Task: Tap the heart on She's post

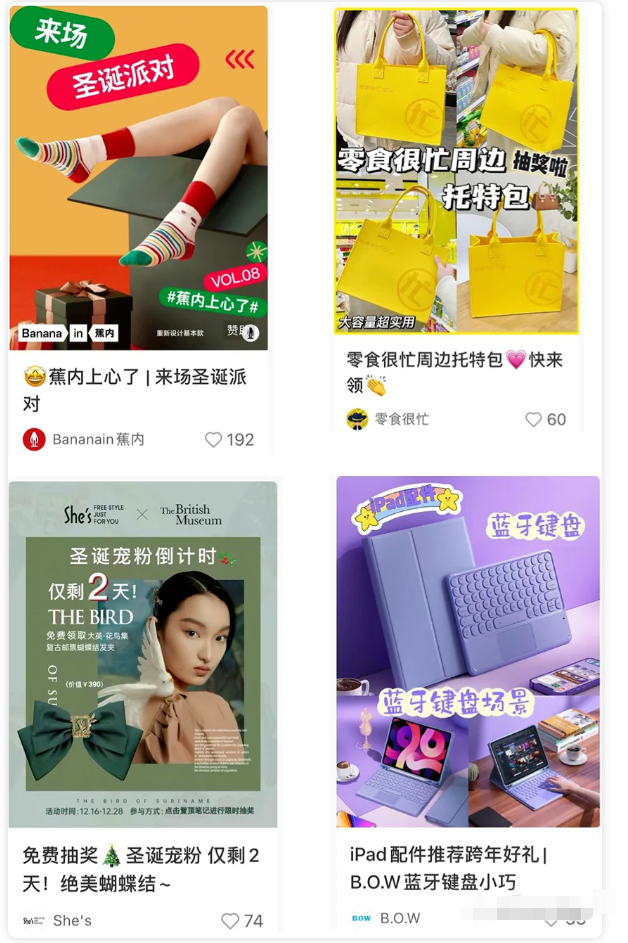Action: pyautogui.click(x=230, y=921)
